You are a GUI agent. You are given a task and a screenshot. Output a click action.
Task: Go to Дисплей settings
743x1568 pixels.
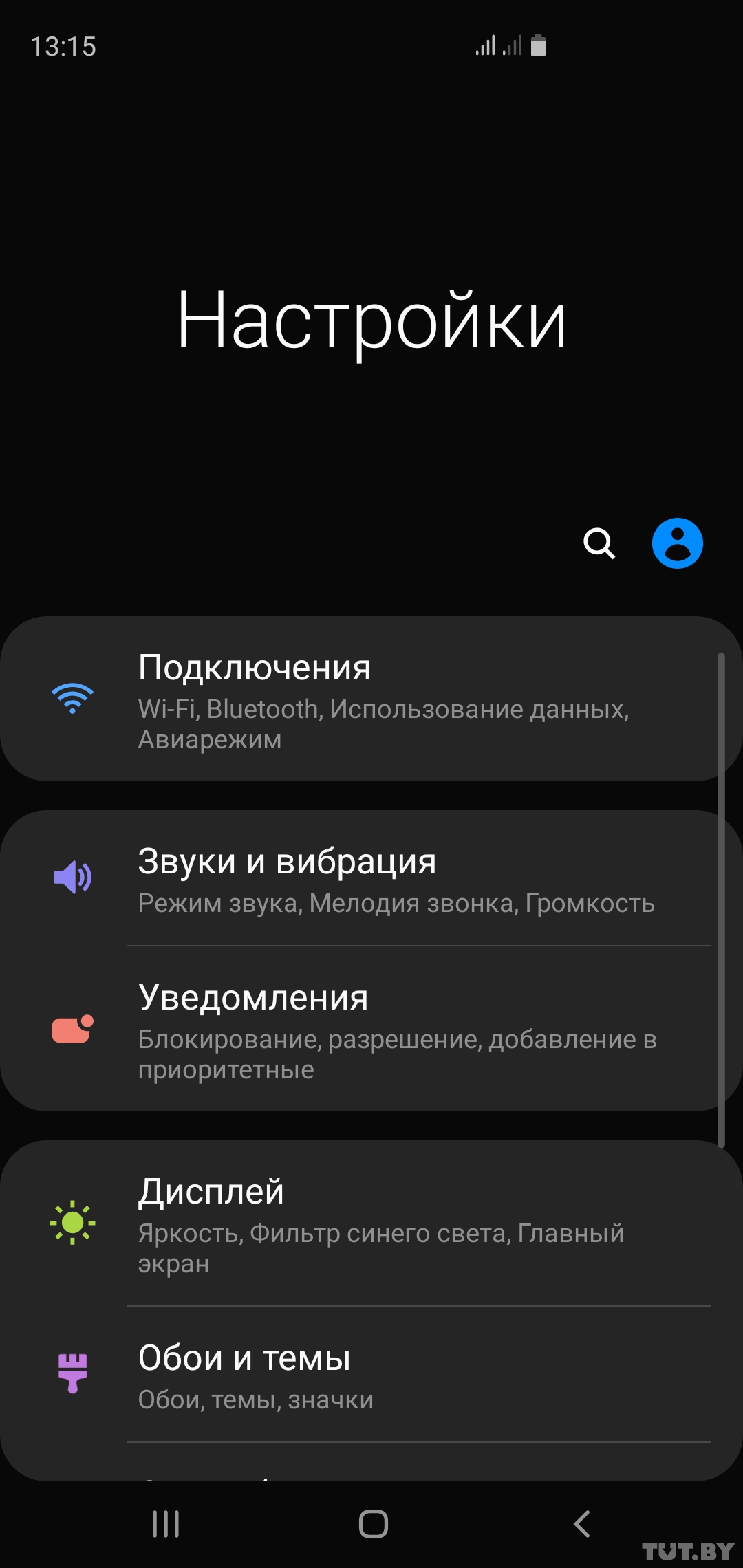(371, 1223)
